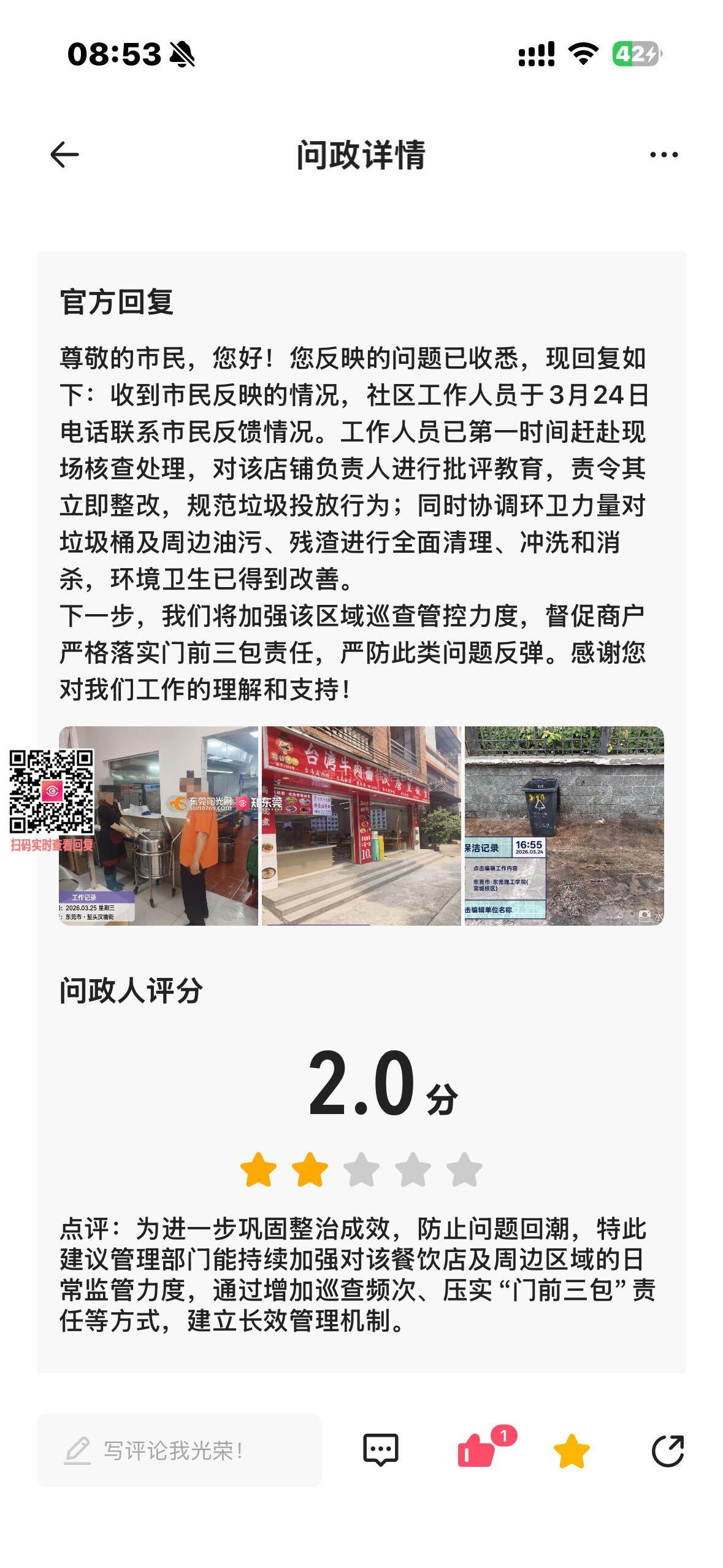Toggle the favorite star in bottom bar
The width and height of the screenshot is (723, 1568).
571,1450
